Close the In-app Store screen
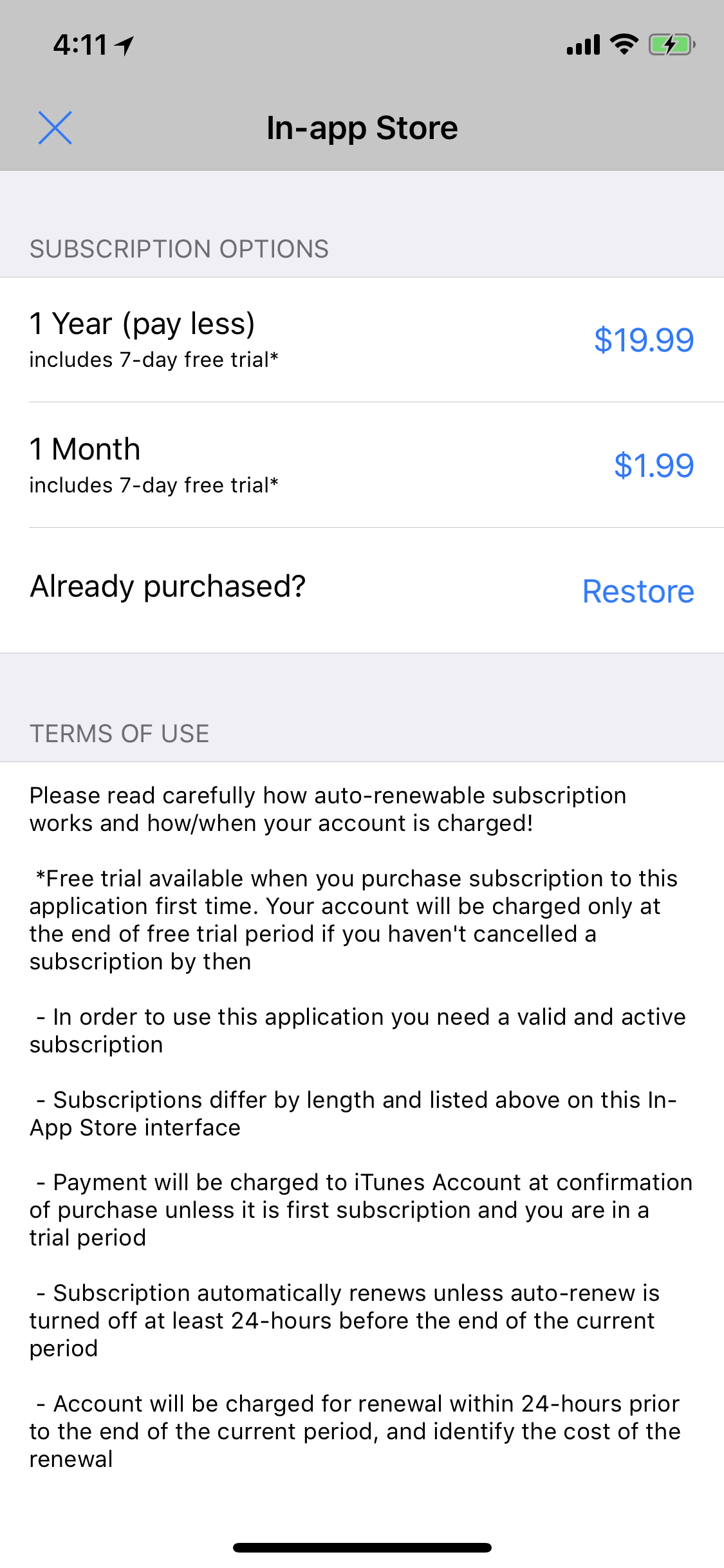The image size is (724, 1568). pyautogui.click(x=55, y=127)
